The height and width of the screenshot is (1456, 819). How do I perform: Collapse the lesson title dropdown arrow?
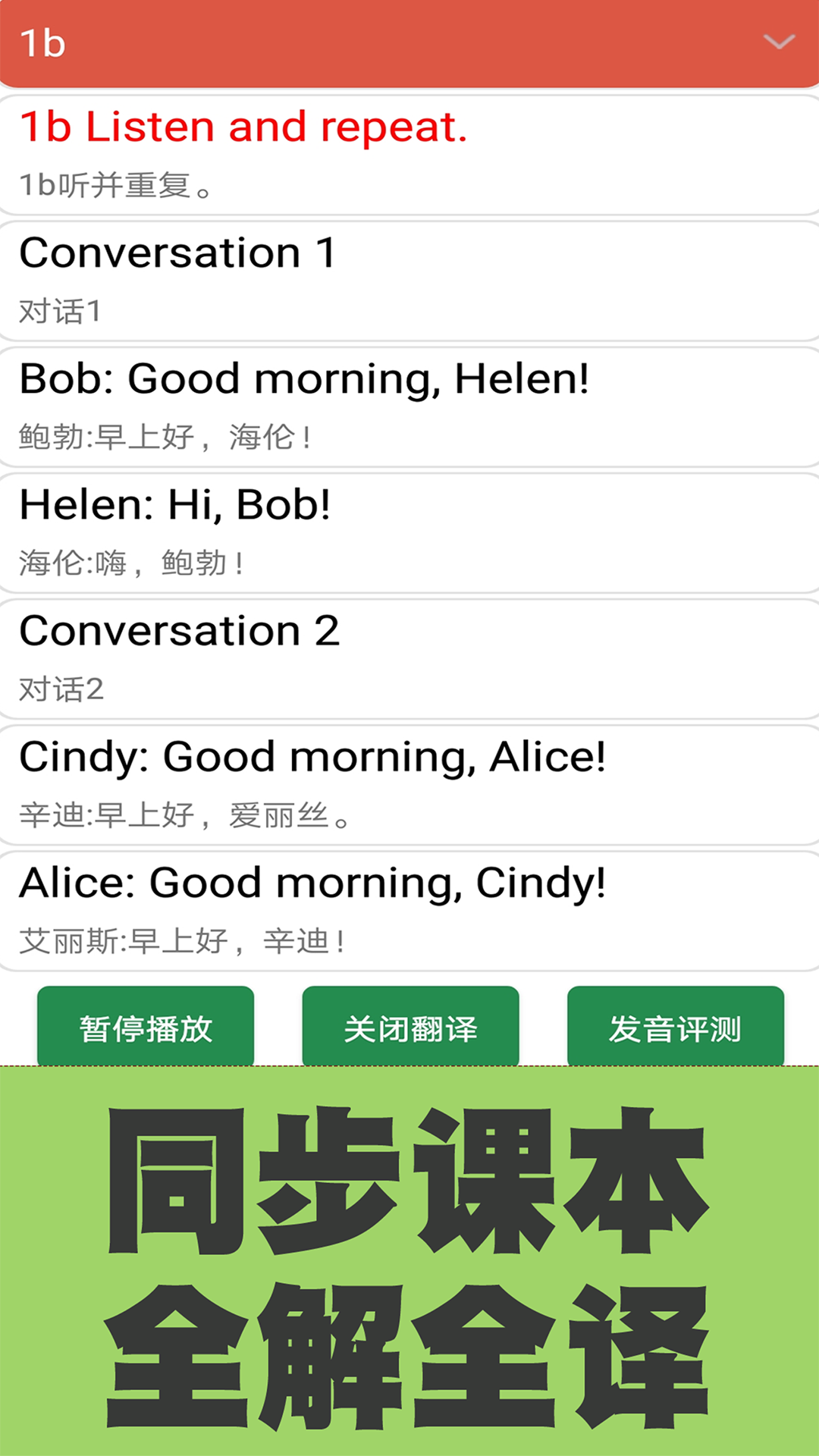[777, 43]
